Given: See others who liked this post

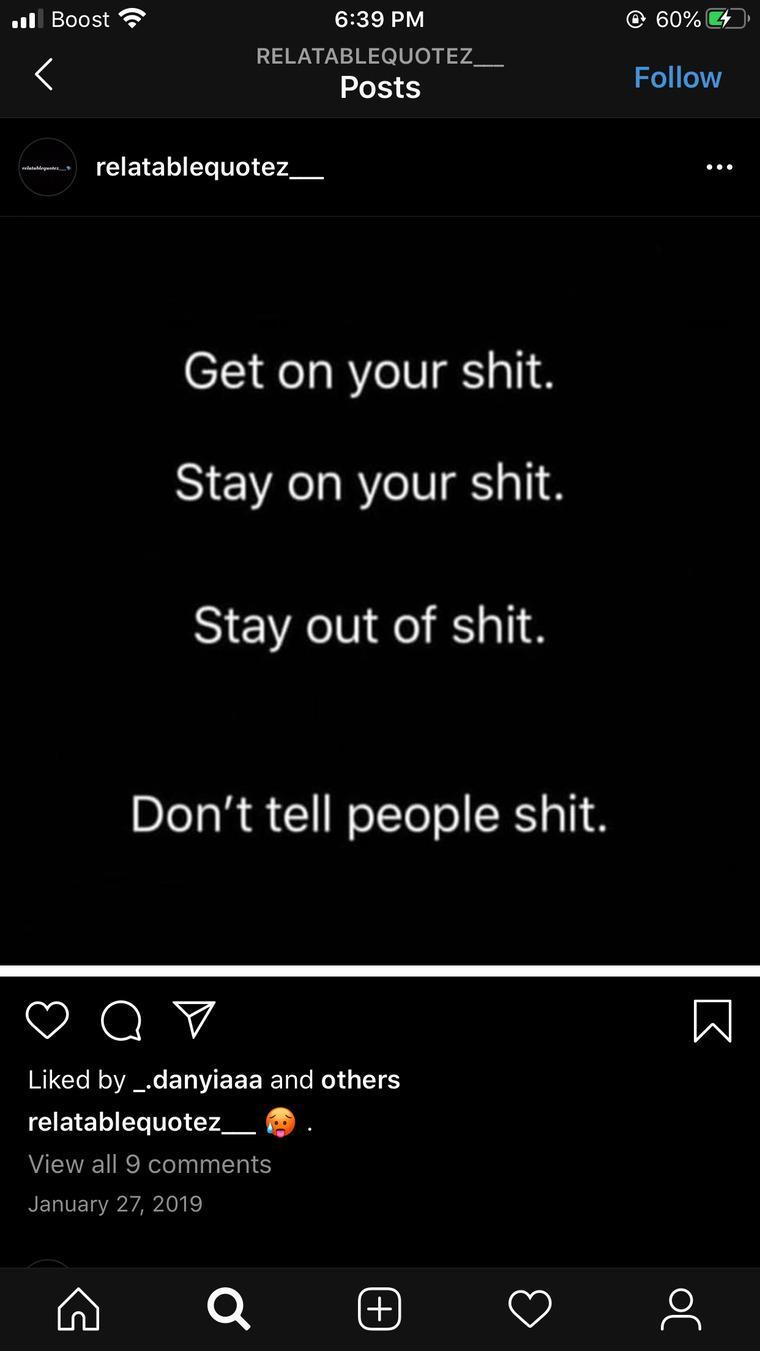Looking at the screenshot, I should pyautogui.click(x=360, y=1079).
